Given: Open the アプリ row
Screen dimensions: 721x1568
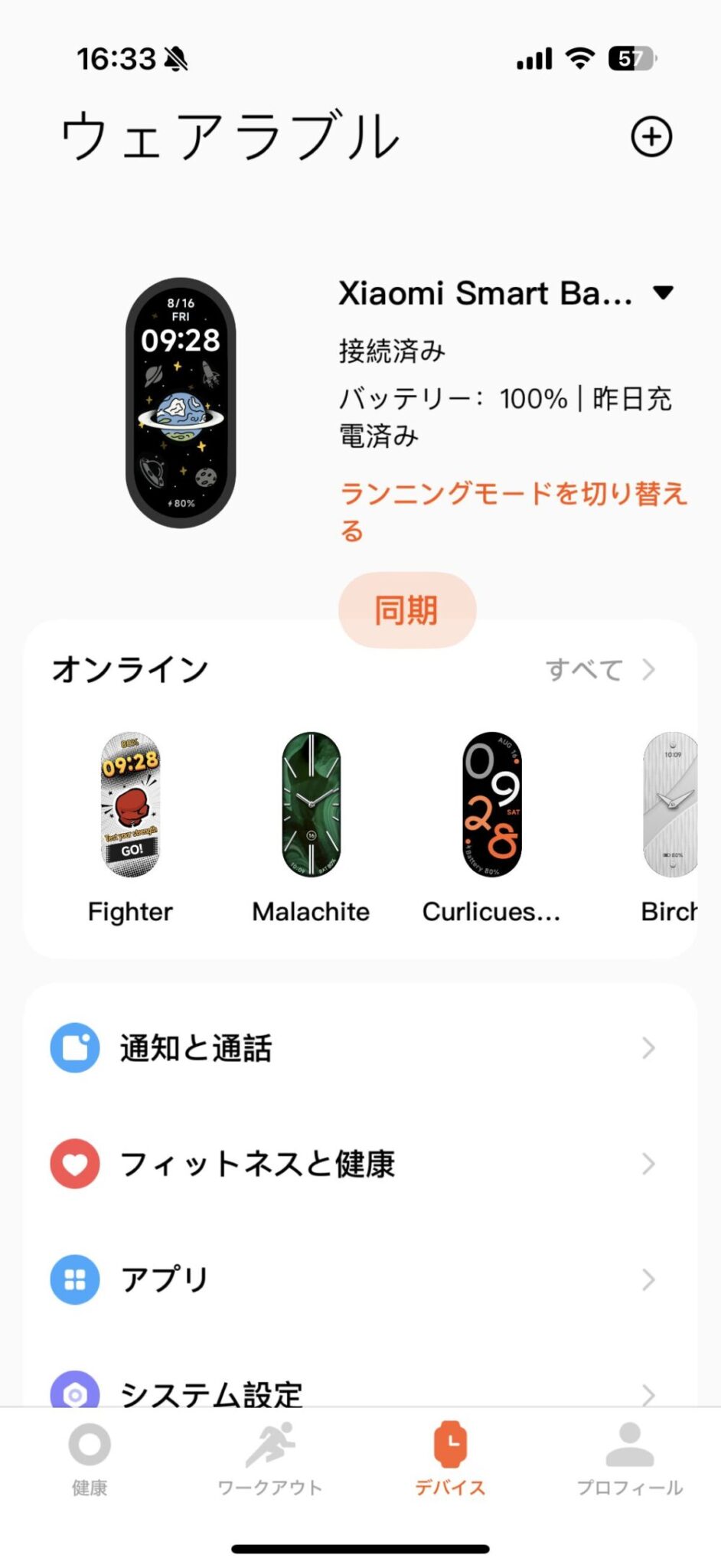Looking at the screenshot, I should 360,1279.
